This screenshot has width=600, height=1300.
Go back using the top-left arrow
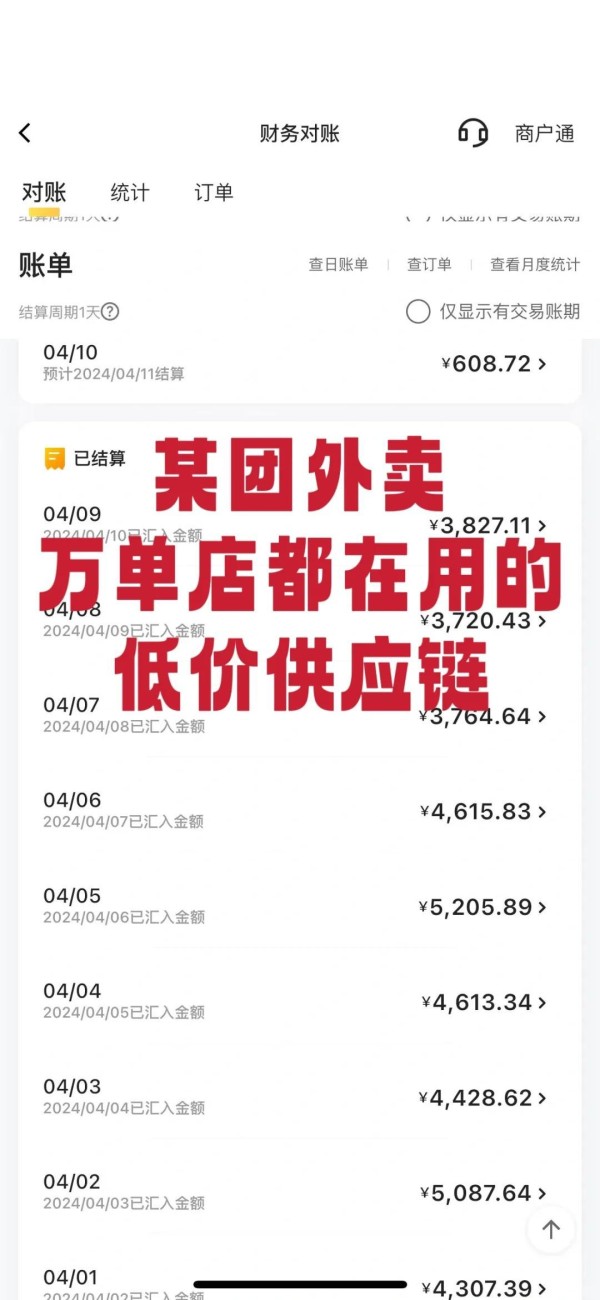coord(25,133)
